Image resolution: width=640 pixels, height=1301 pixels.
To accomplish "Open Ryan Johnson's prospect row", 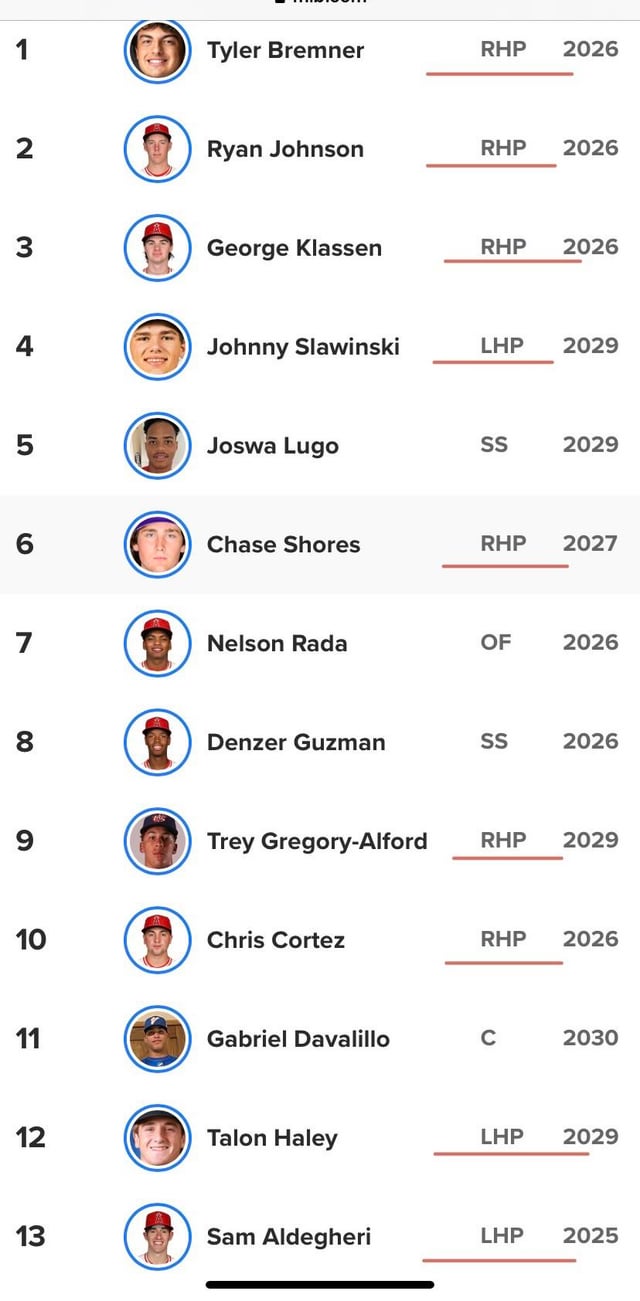I will (x=285, y=149).
